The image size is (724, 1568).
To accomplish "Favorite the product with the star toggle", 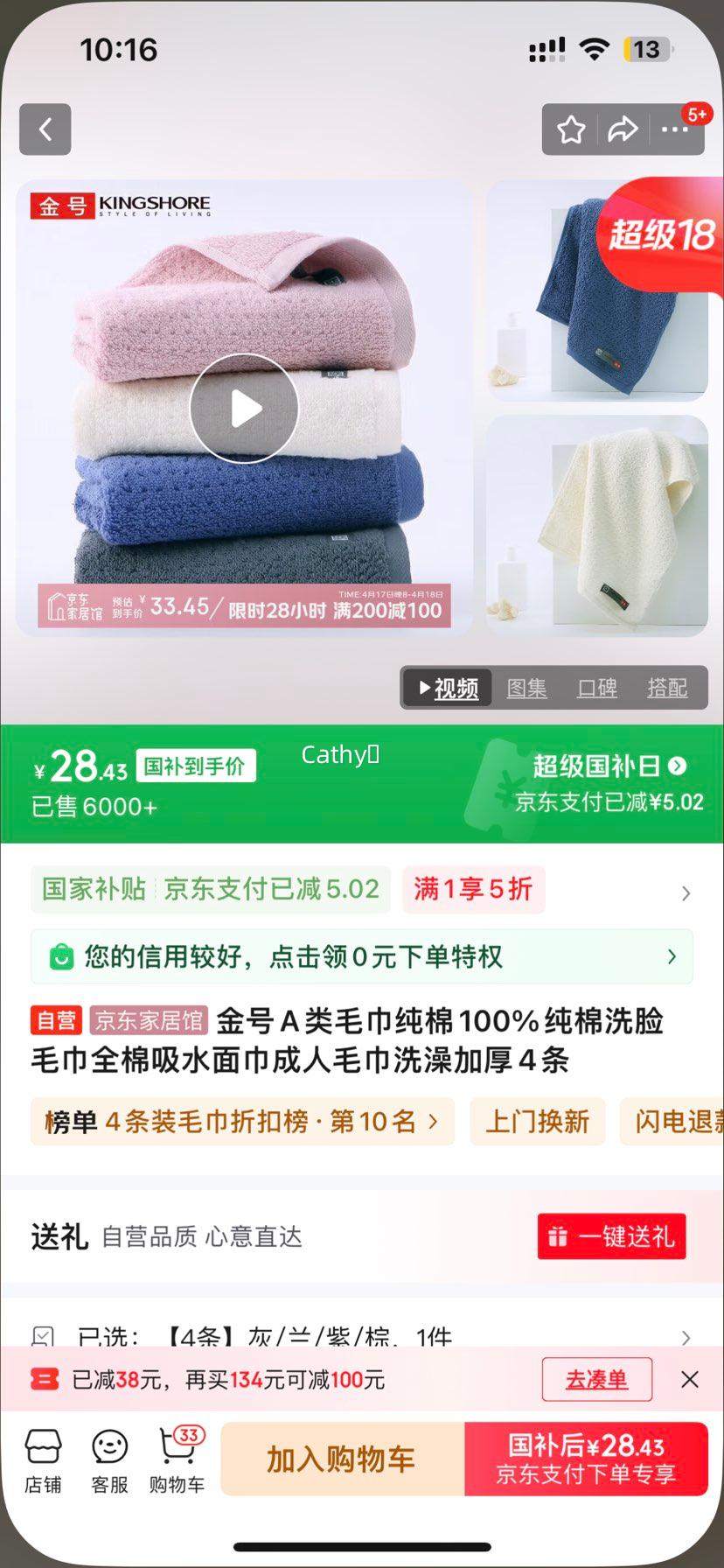I will pyautogui.click(x=572, y=129).
